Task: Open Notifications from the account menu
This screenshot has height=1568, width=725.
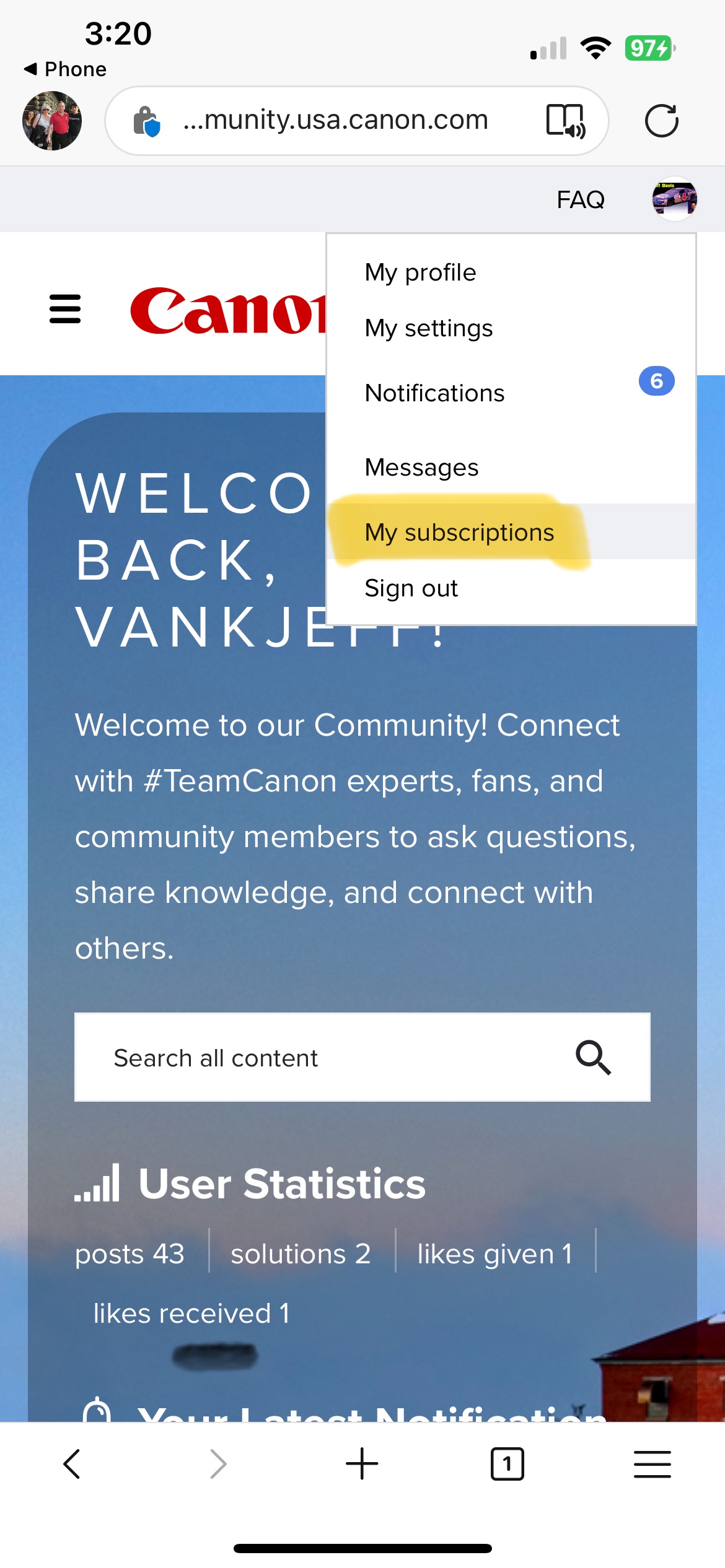Action: click(x=434, y=392)
